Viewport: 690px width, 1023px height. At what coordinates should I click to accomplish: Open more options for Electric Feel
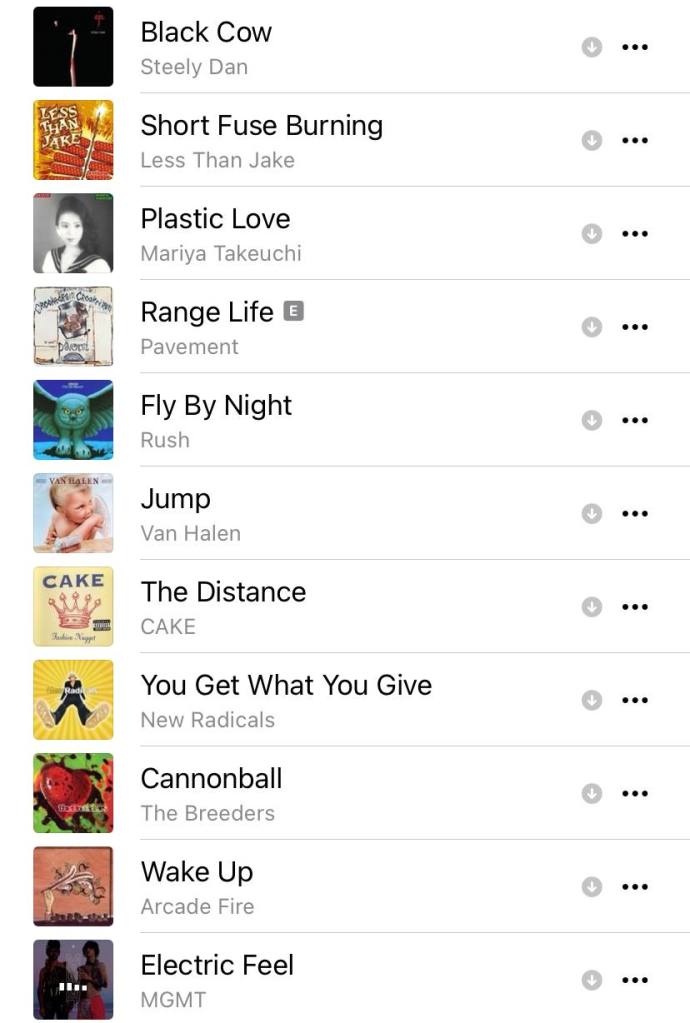tap(635, 980)
